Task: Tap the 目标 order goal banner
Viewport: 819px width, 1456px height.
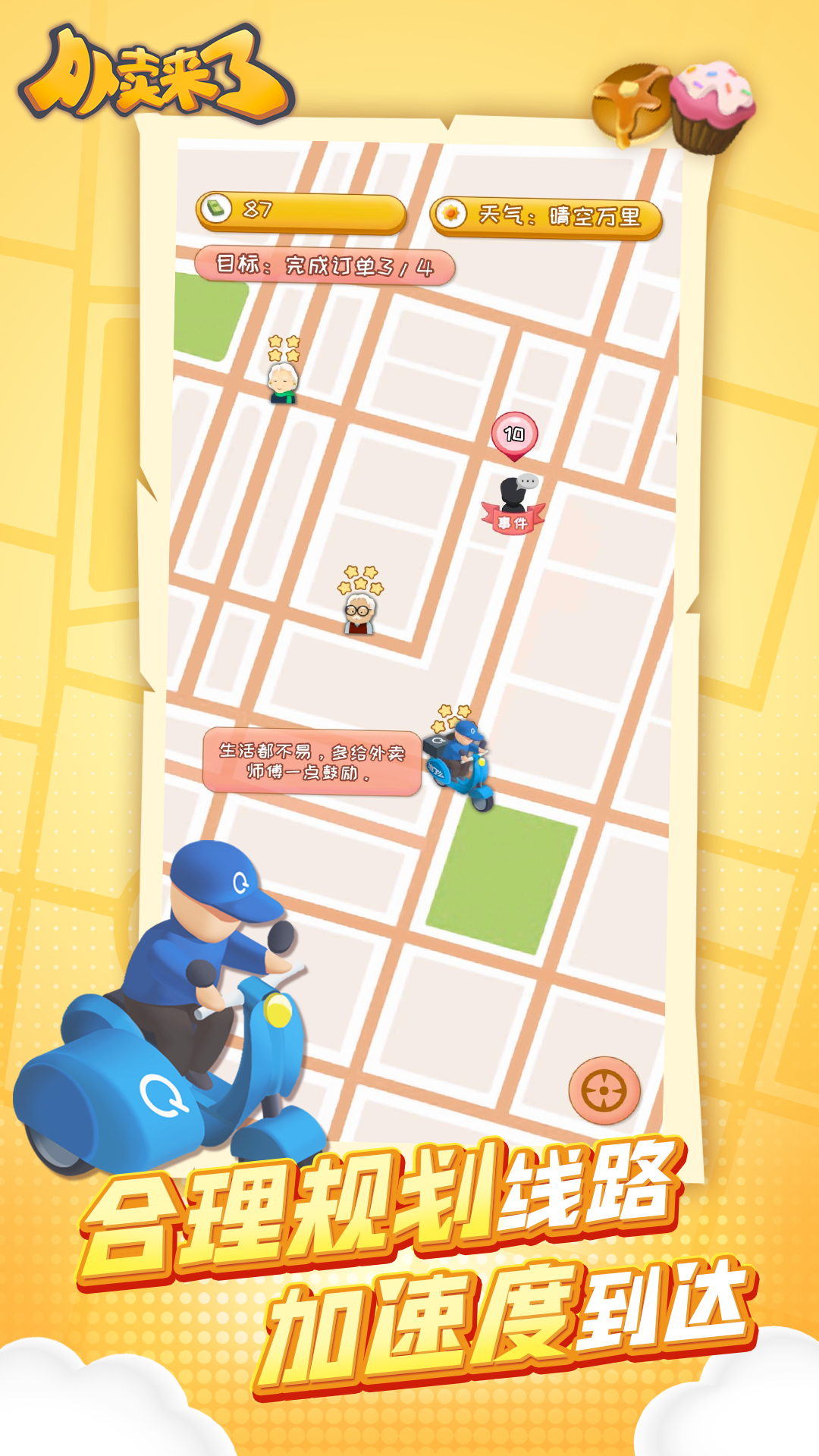Action: (326, 266)
